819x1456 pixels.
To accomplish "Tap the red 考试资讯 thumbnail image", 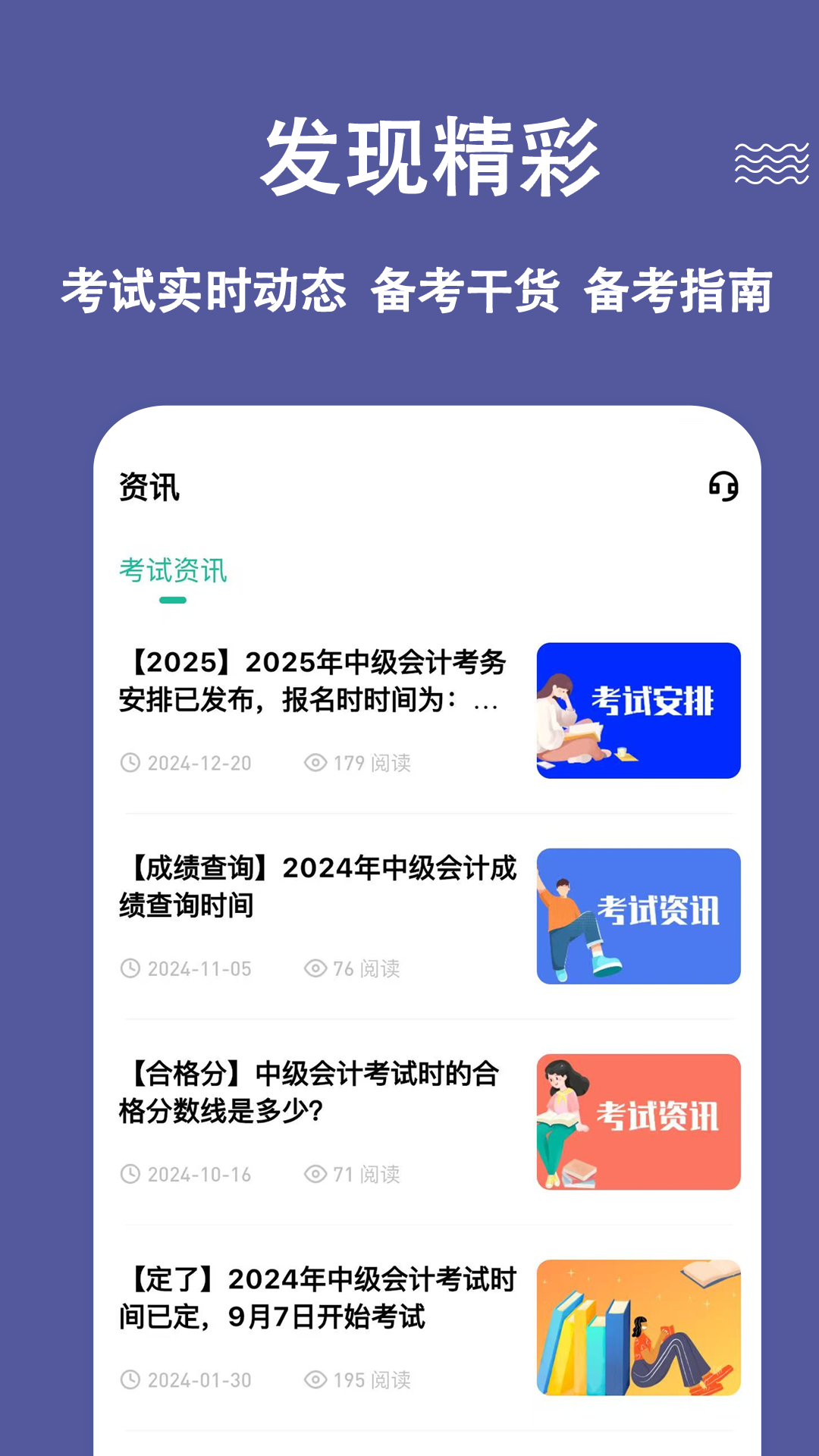I will click(x=639, y=1121).
